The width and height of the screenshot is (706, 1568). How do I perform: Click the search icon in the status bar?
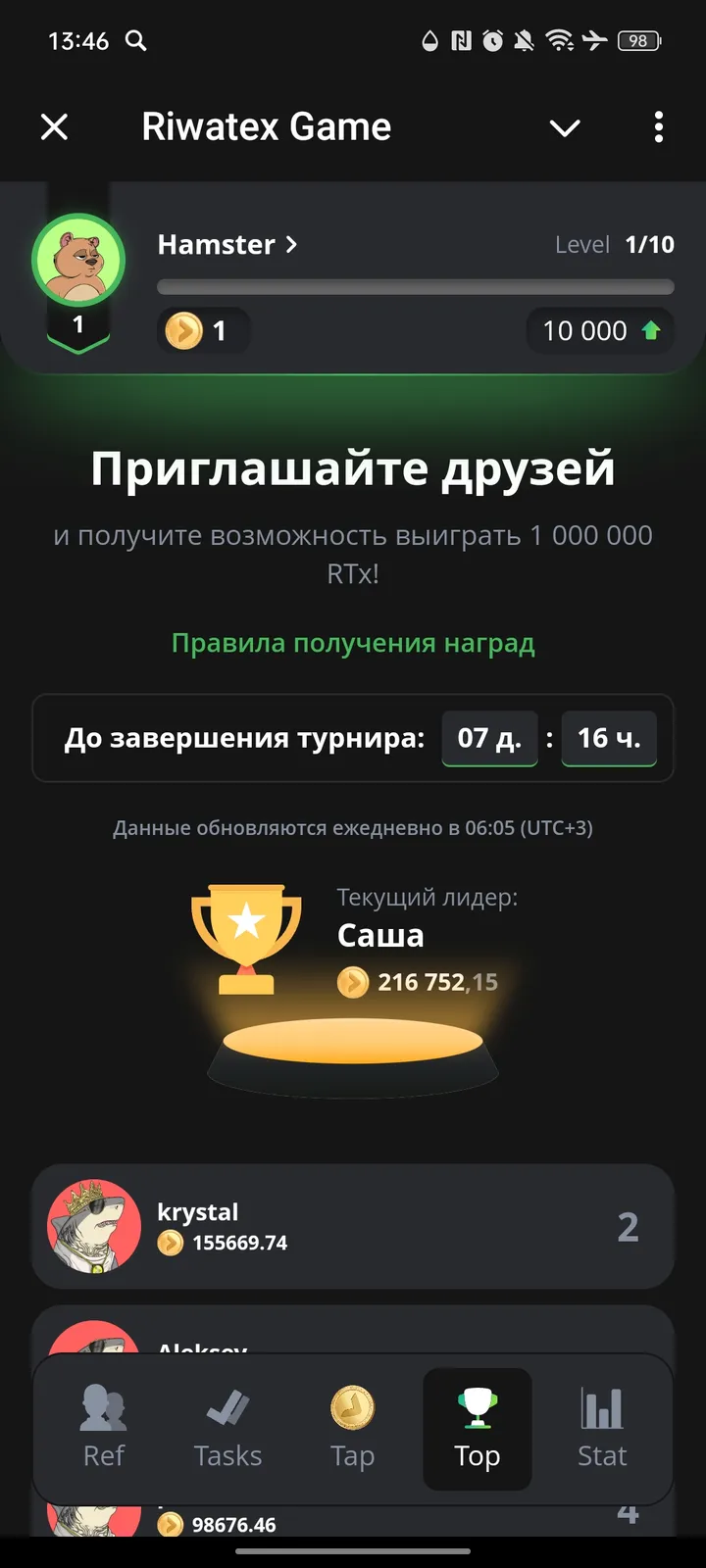136,41
